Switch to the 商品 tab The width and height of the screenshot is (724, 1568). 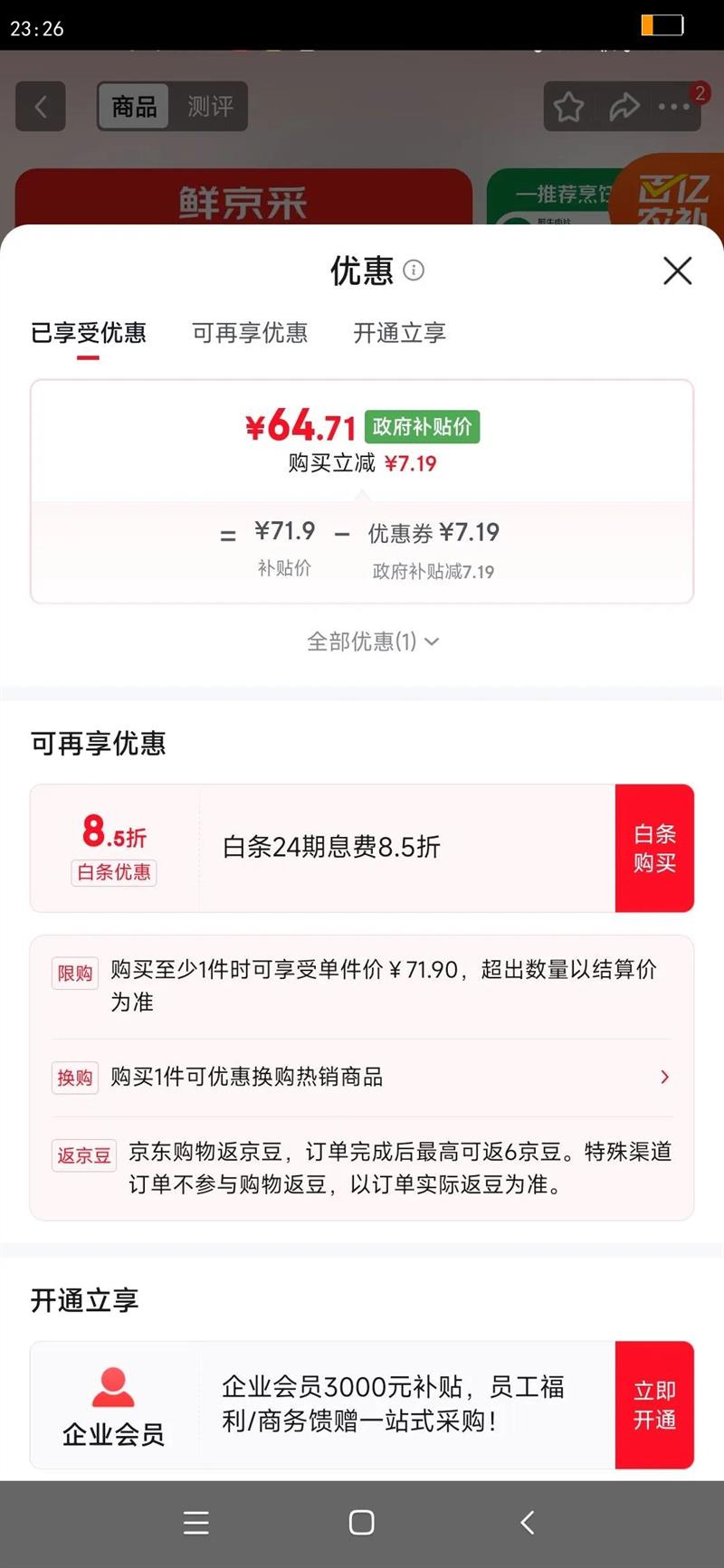coord(134,106)
